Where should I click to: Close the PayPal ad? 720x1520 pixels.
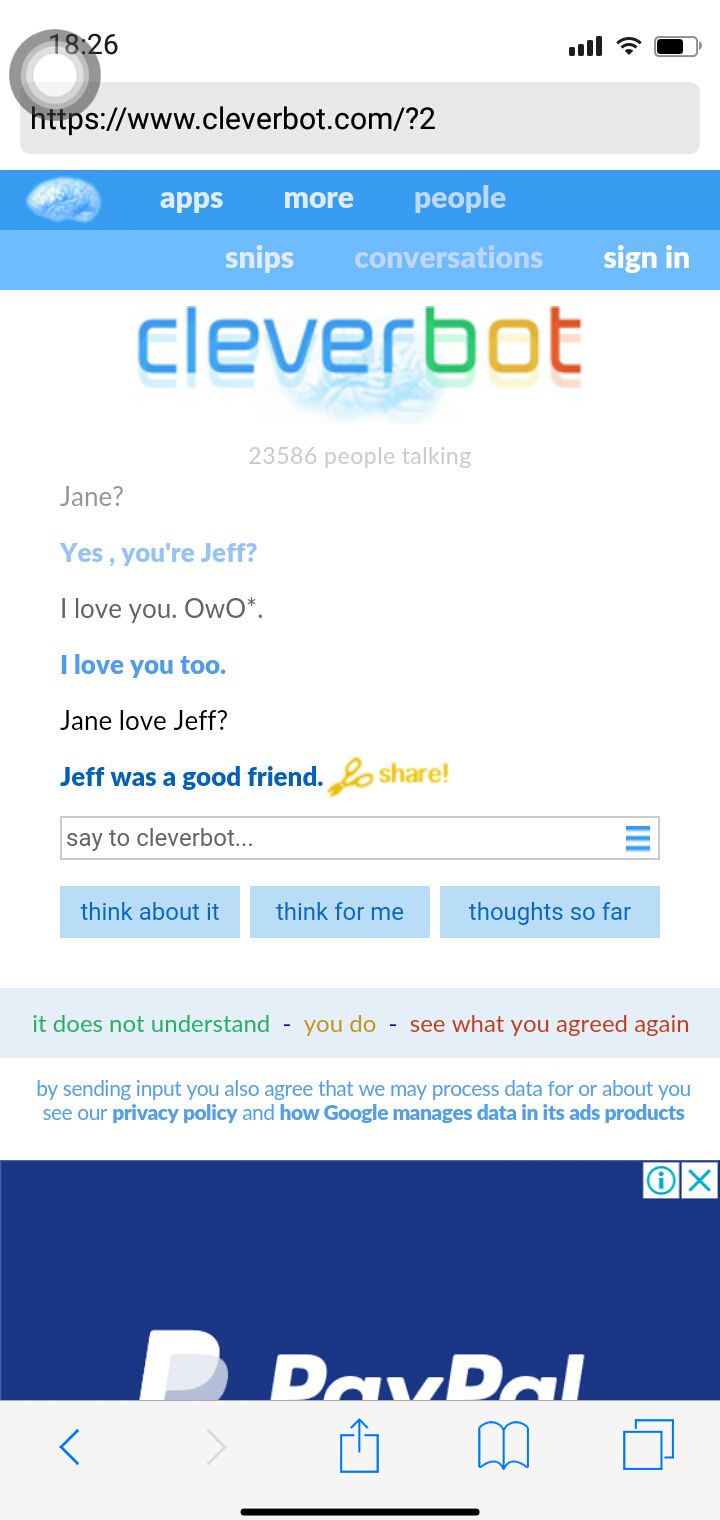click(700, 1180)
